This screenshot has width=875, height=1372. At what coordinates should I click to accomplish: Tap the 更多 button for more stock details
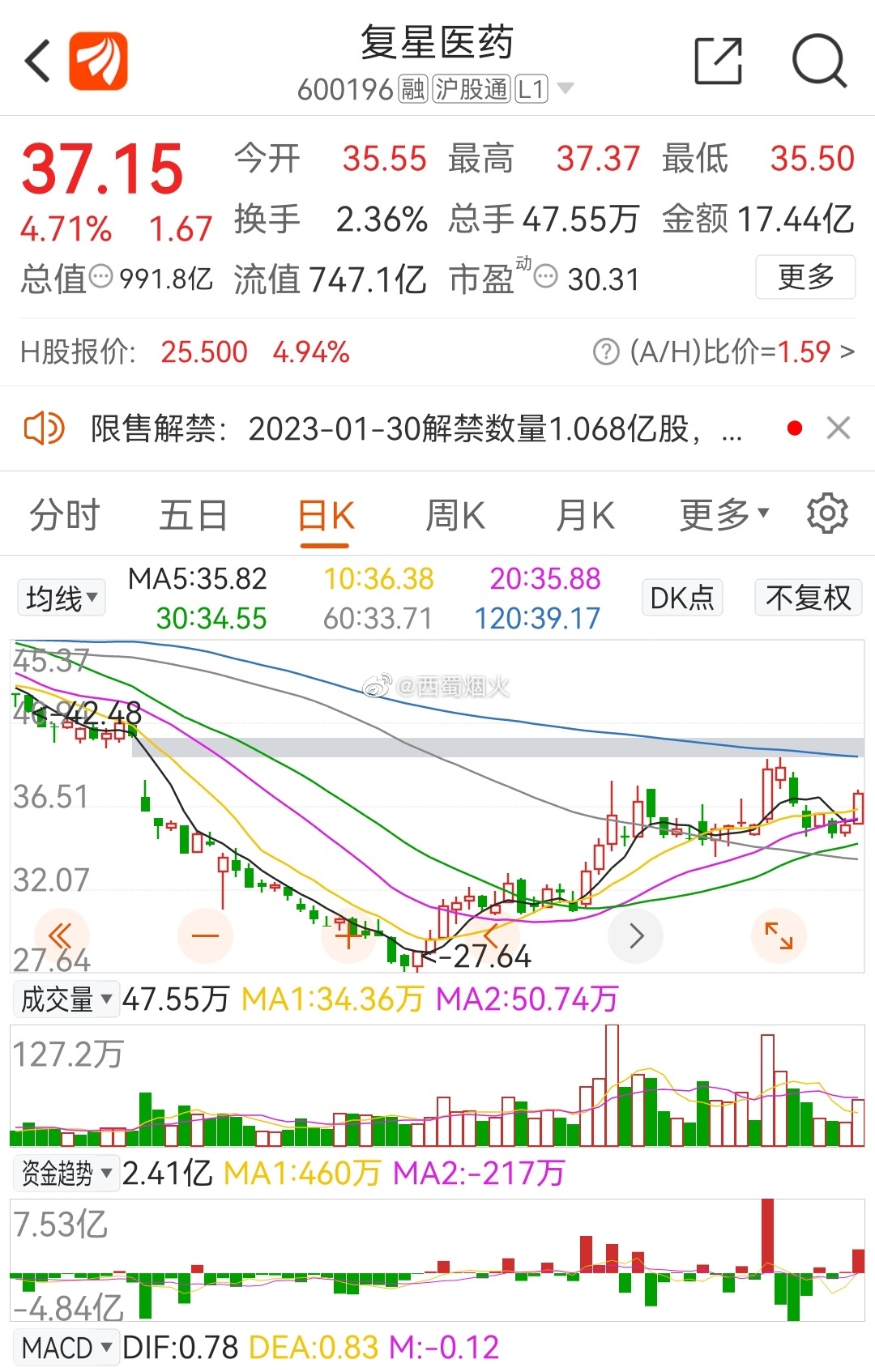click(x=805, y=277)
